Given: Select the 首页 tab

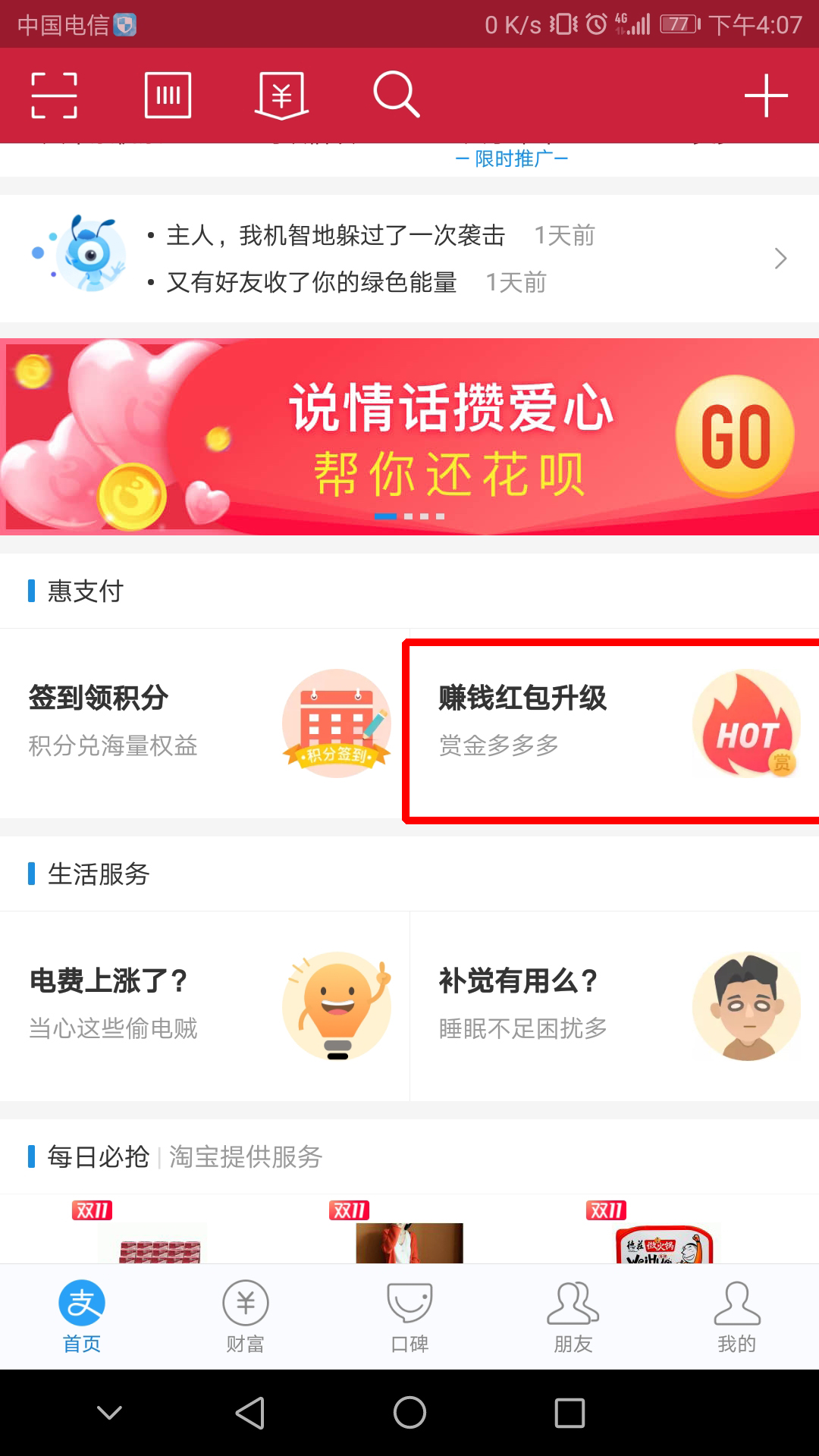Looking at the screenshot, I should [x=82, y=1316].
